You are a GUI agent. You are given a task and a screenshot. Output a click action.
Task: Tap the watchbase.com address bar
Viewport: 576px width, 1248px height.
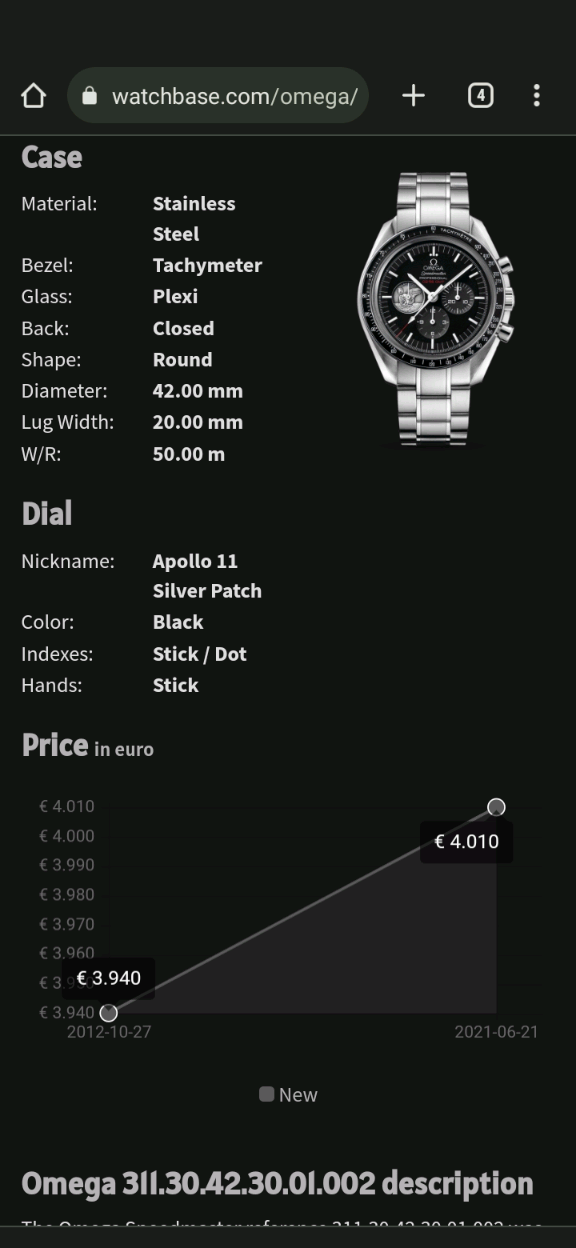coord(218,95)
